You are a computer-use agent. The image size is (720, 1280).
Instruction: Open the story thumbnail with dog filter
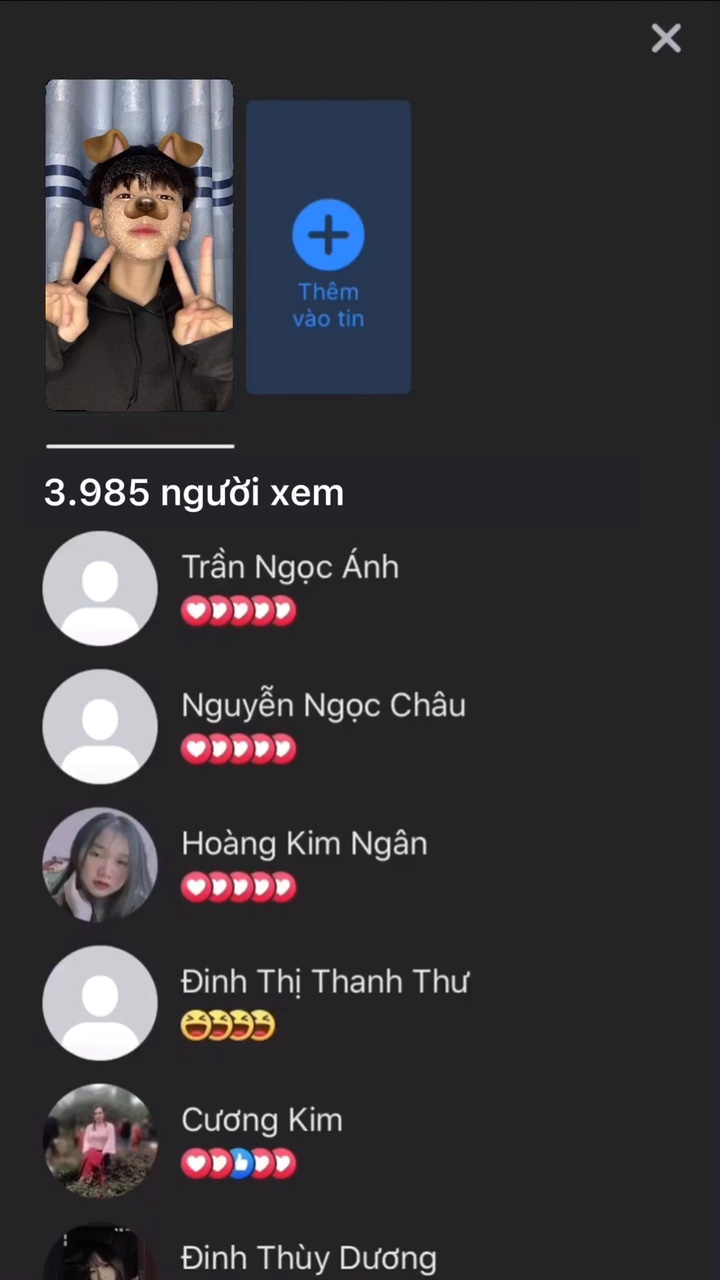pos(139,245)
